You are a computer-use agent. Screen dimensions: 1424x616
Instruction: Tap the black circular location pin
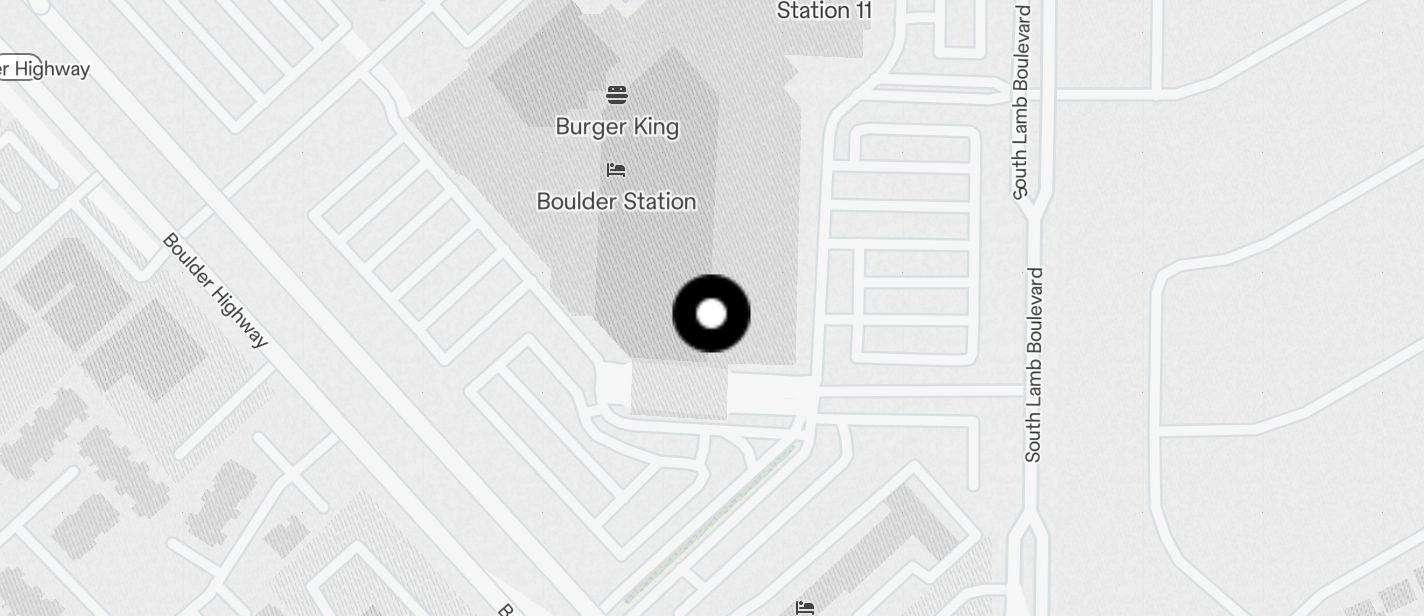click(x=711, y=314)
